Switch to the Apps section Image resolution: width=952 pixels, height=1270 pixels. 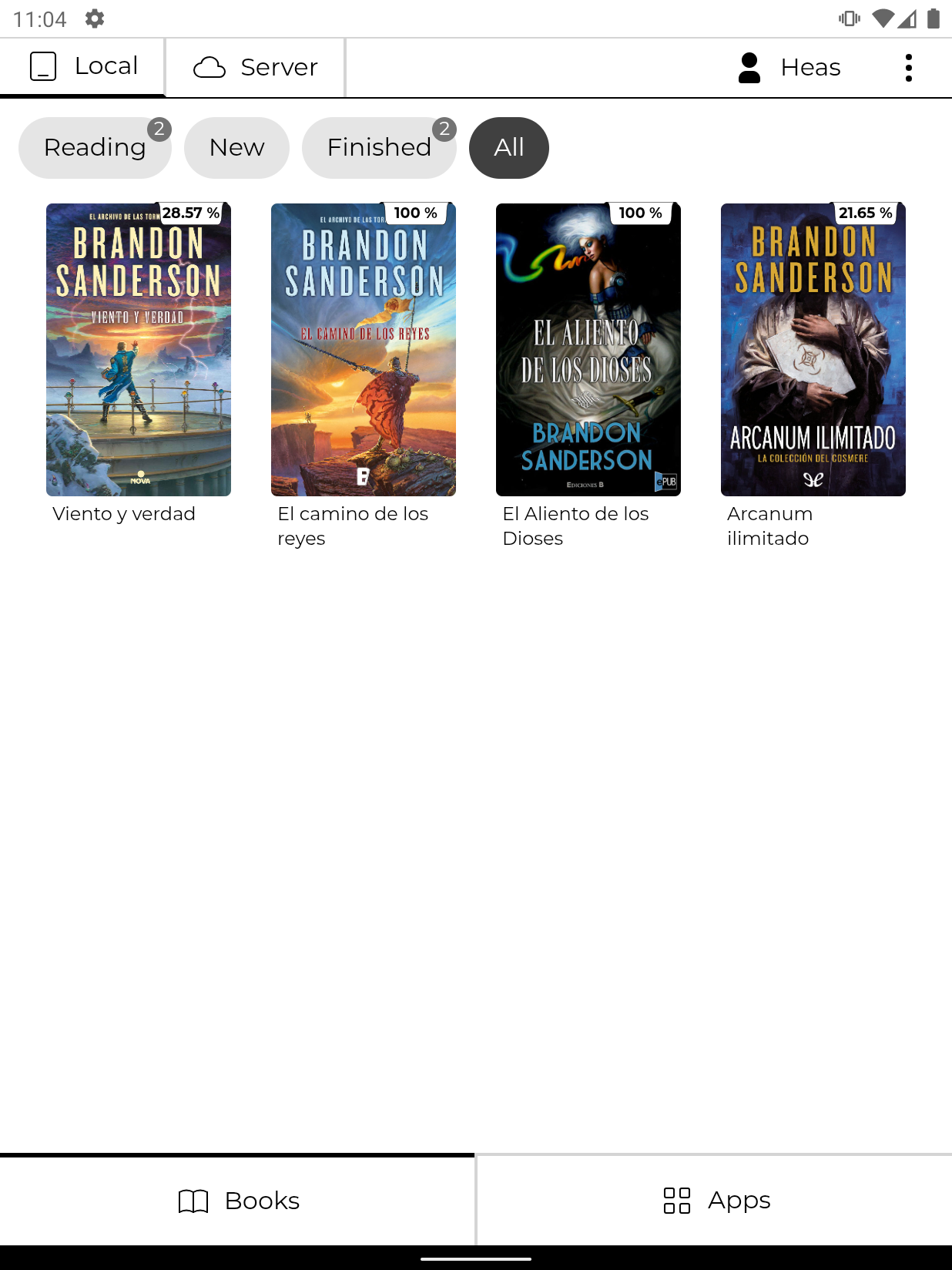(716, 1201)
